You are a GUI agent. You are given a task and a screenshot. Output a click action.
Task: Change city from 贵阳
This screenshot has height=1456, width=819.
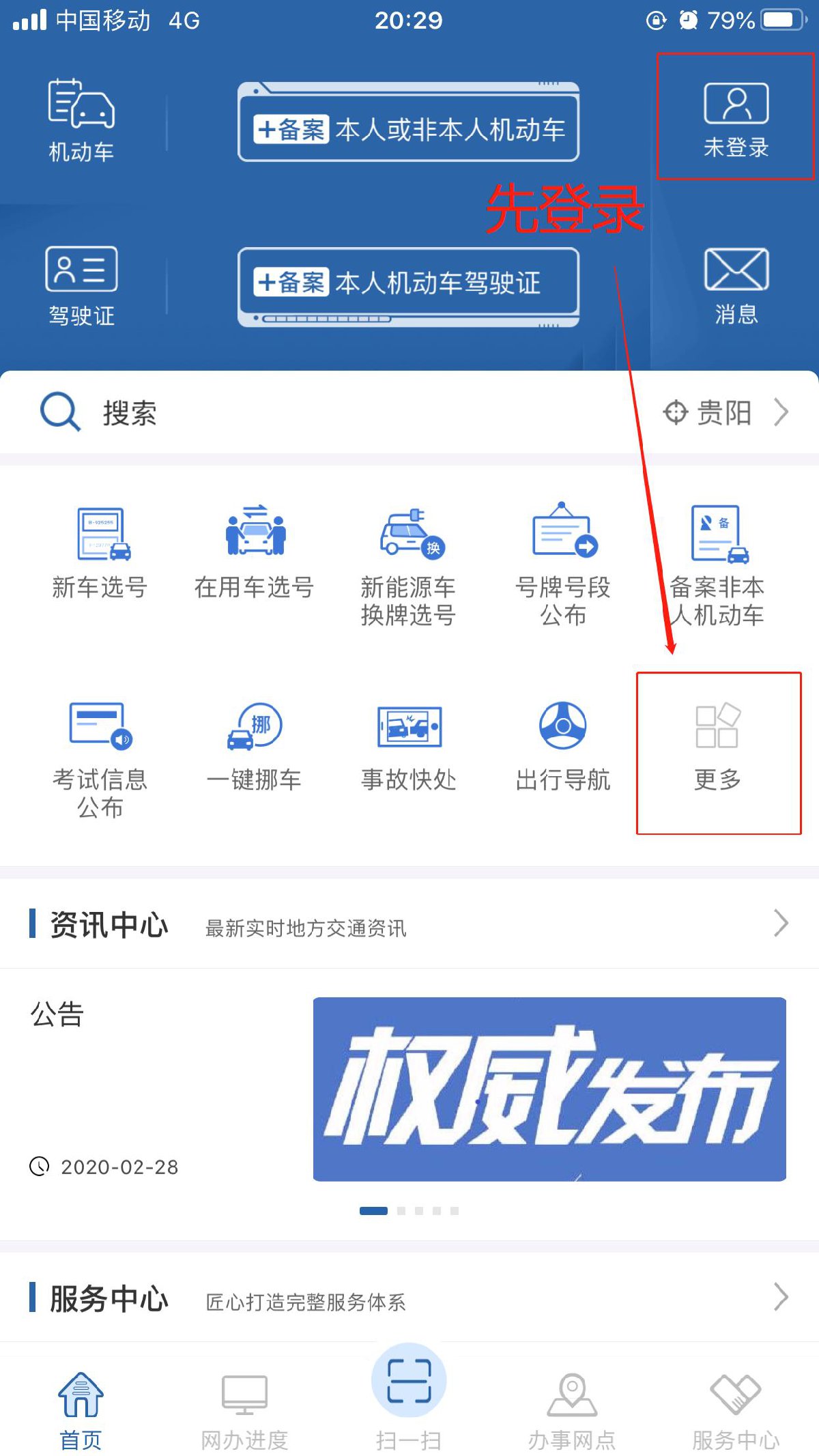coord(725,412)
